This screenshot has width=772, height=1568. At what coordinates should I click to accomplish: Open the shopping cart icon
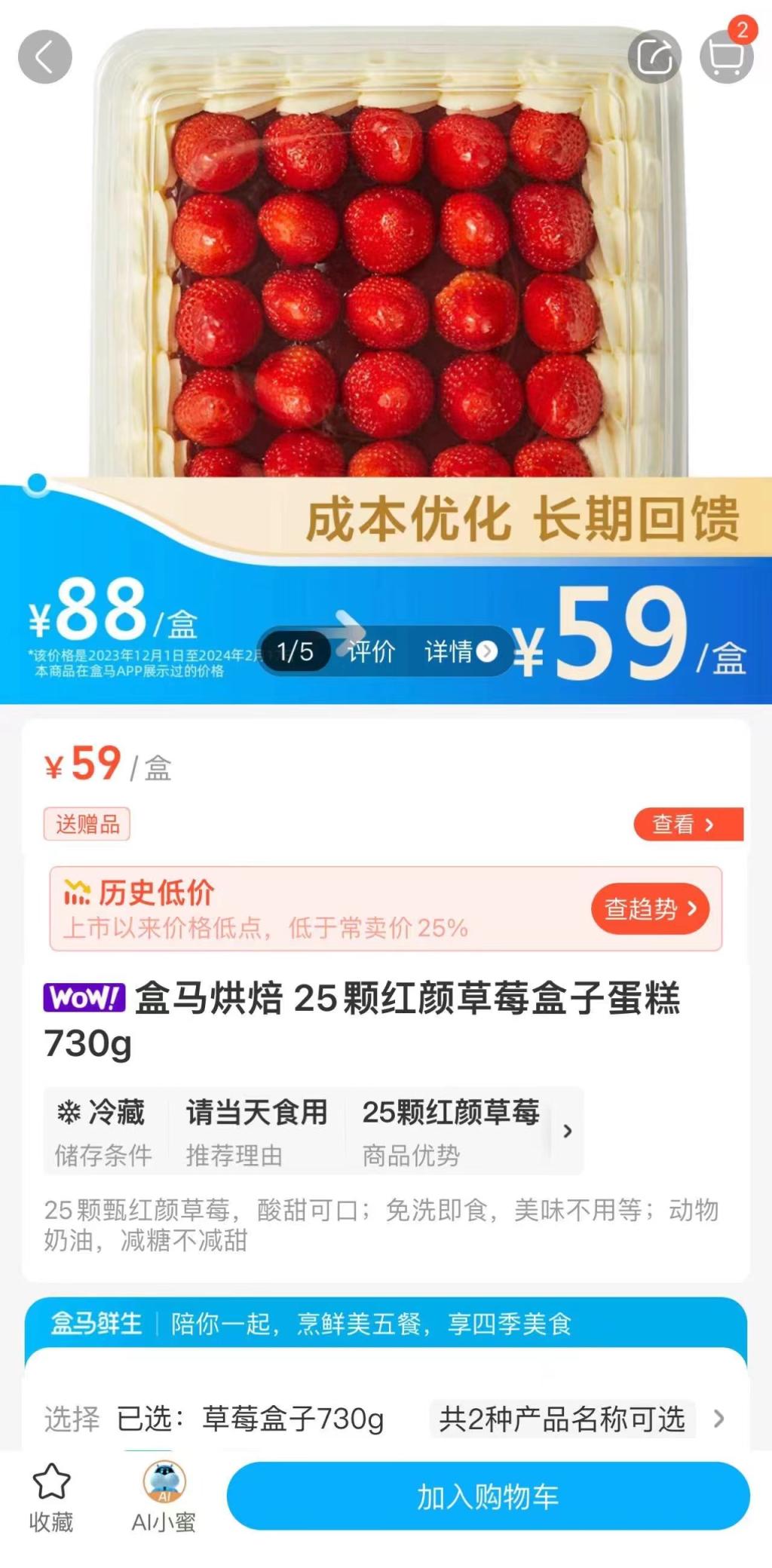(x=727, y=55)
